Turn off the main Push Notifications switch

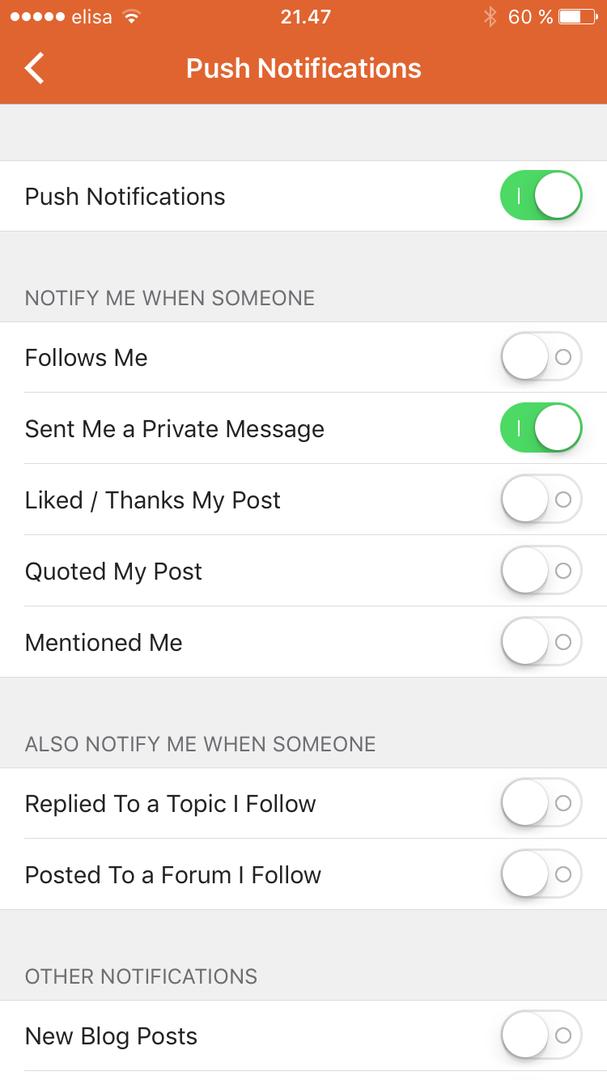click(540, 196)
